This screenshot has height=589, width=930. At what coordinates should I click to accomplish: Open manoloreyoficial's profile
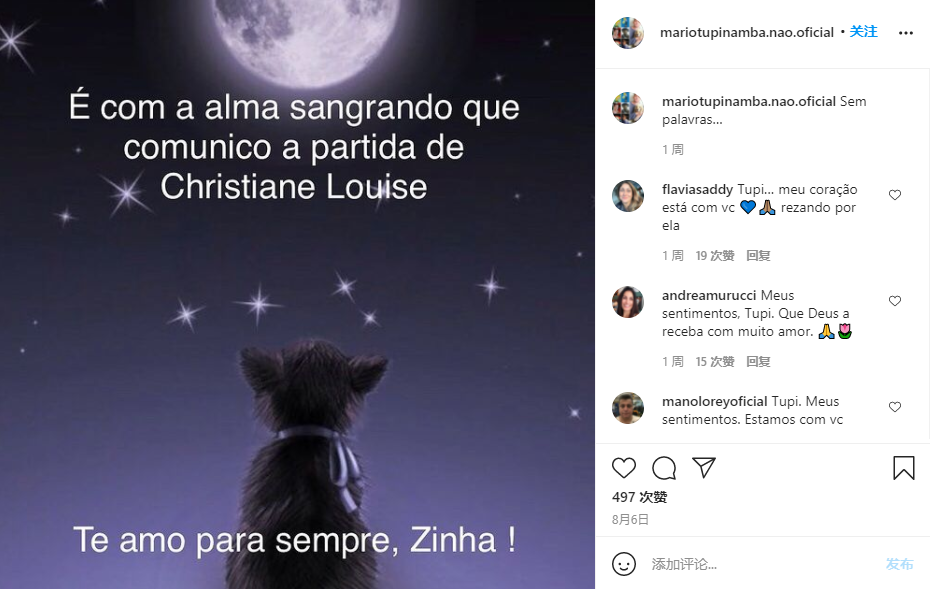(715, 401)
